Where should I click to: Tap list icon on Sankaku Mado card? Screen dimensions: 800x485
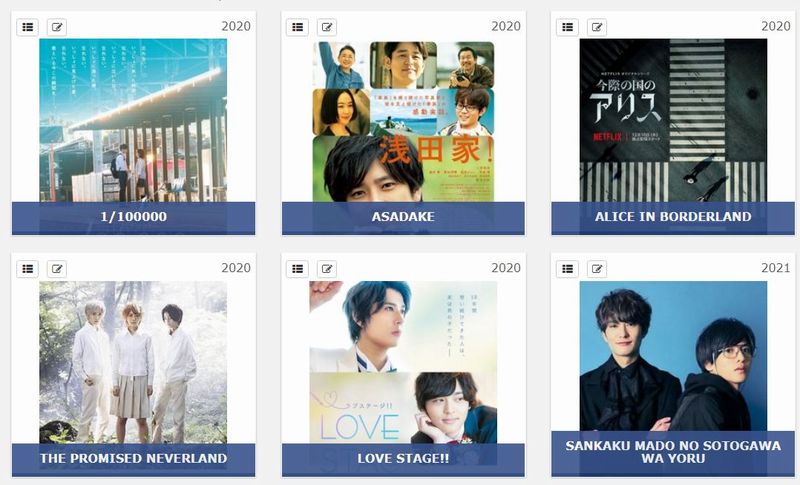[567, 269]
